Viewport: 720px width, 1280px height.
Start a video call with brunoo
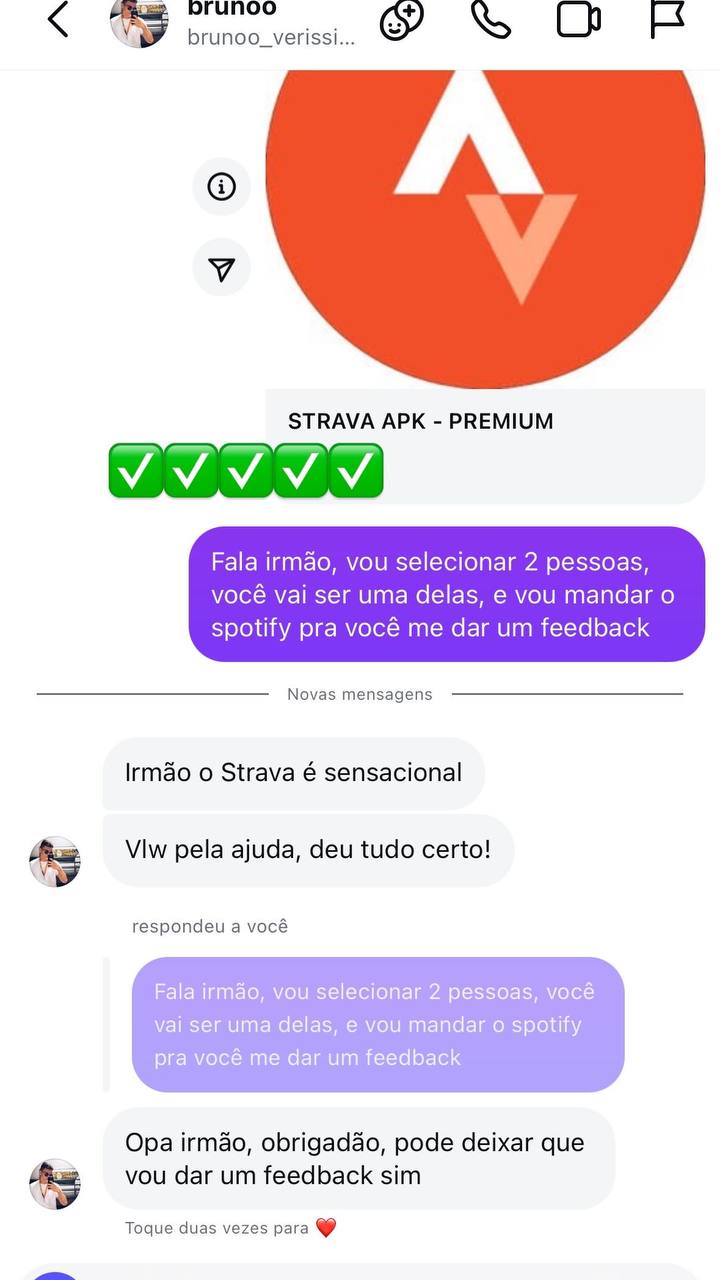coord(578,20)
